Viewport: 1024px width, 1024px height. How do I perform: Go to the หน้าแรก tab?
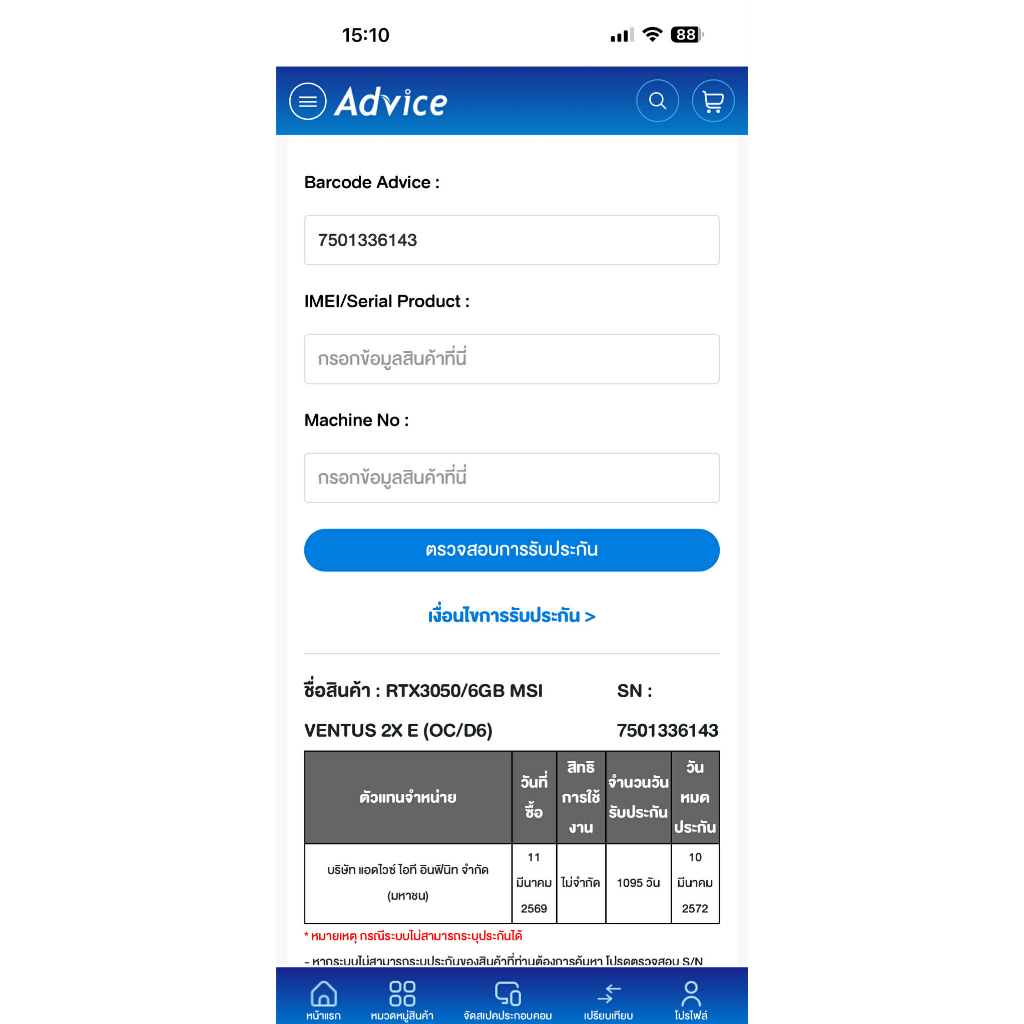(x=323, y=1000)
